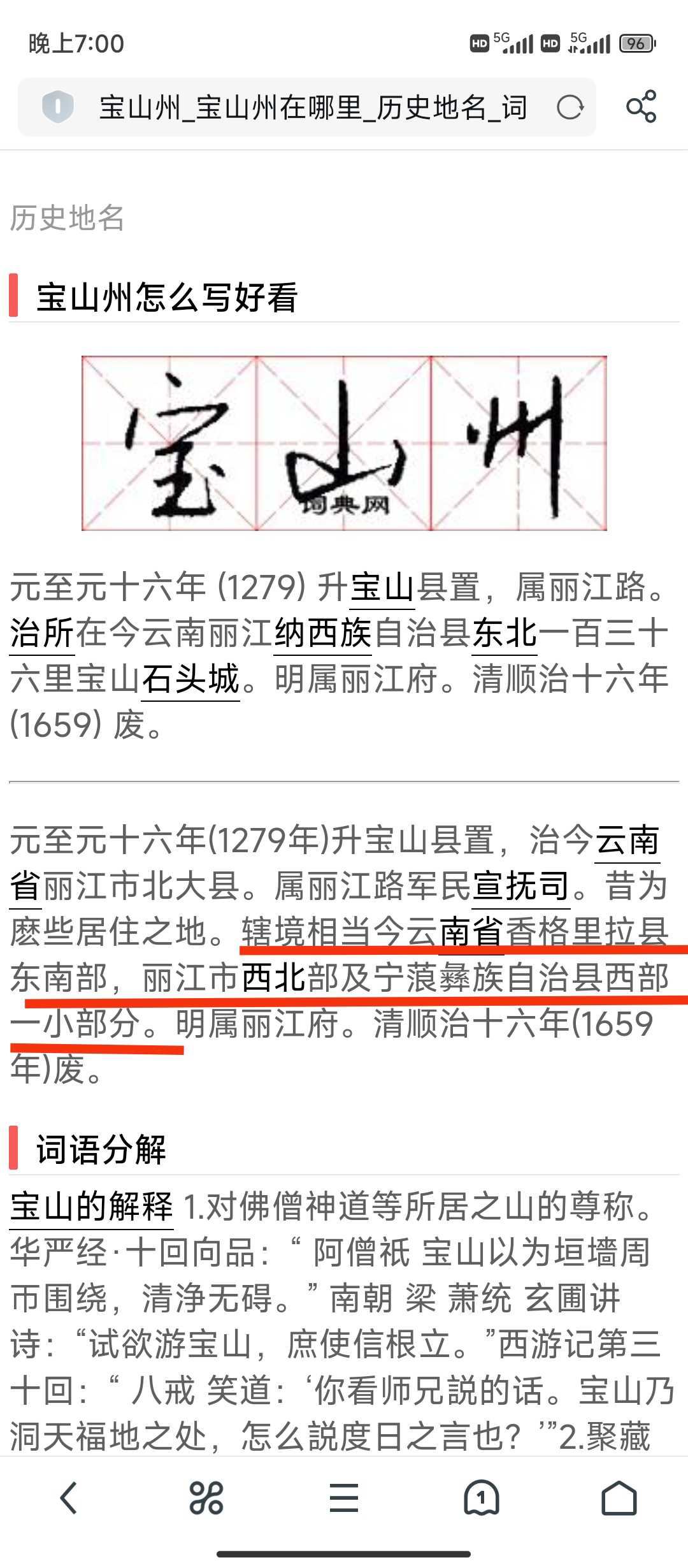
Task: Open the tab switcher showing 1 tab
Action: click(x=482, y=1498)
